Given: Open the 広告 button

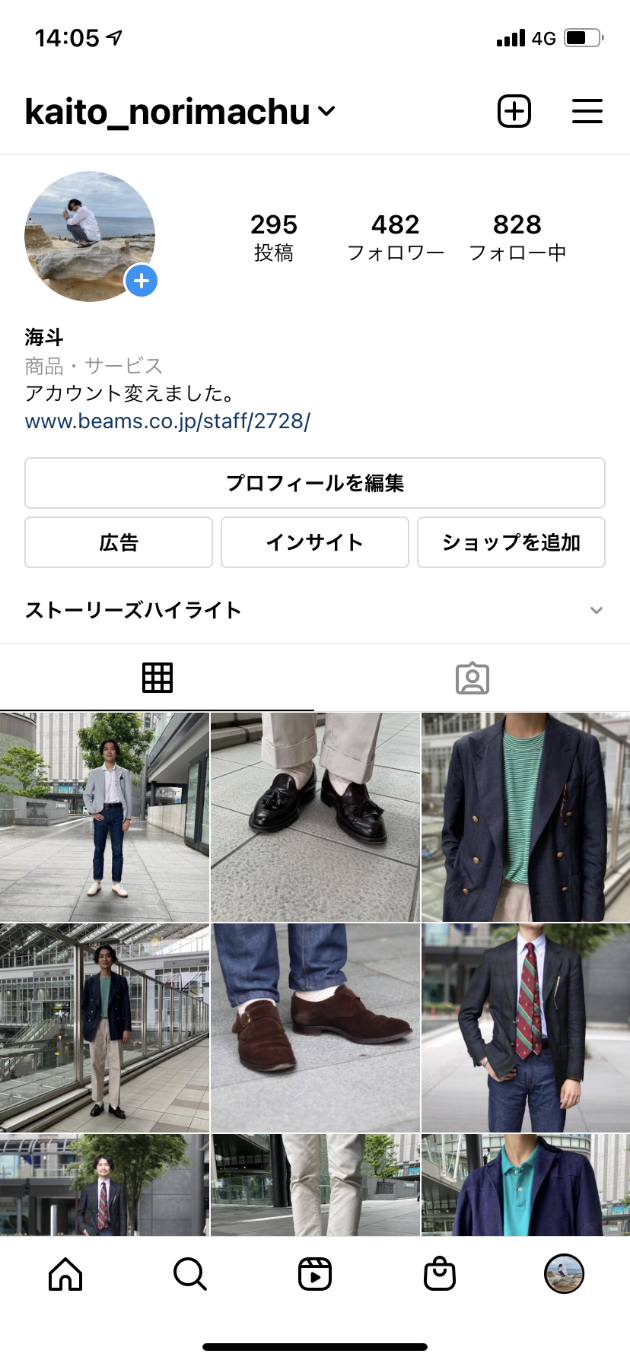Looking at the screenshot, I should (x=118, y=543).
